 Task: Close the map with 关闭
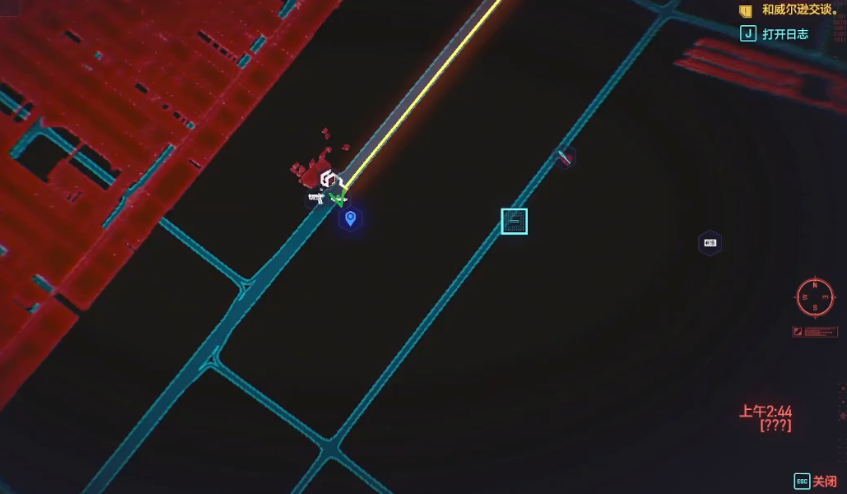(815, 481)
